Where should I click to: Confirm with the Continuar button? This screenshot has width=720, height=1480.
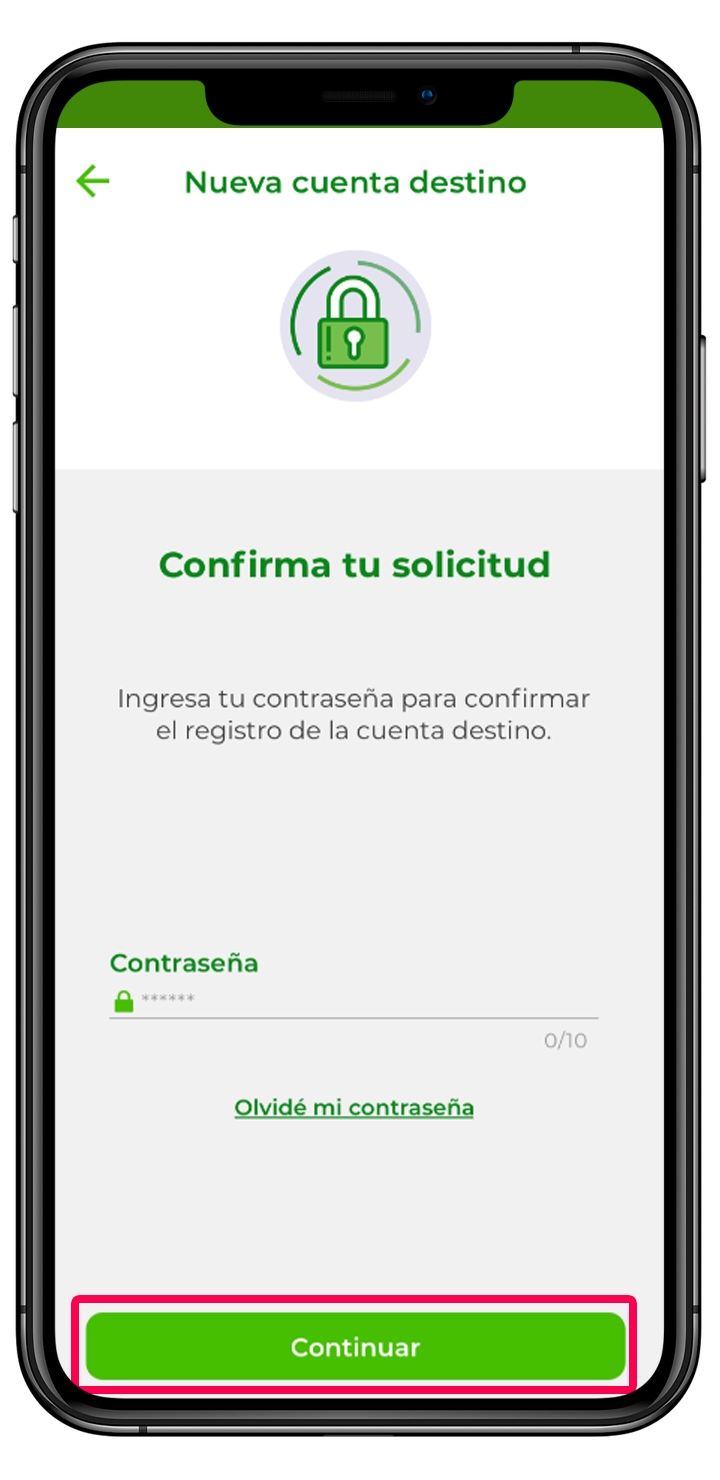(x=355, y=1346)
